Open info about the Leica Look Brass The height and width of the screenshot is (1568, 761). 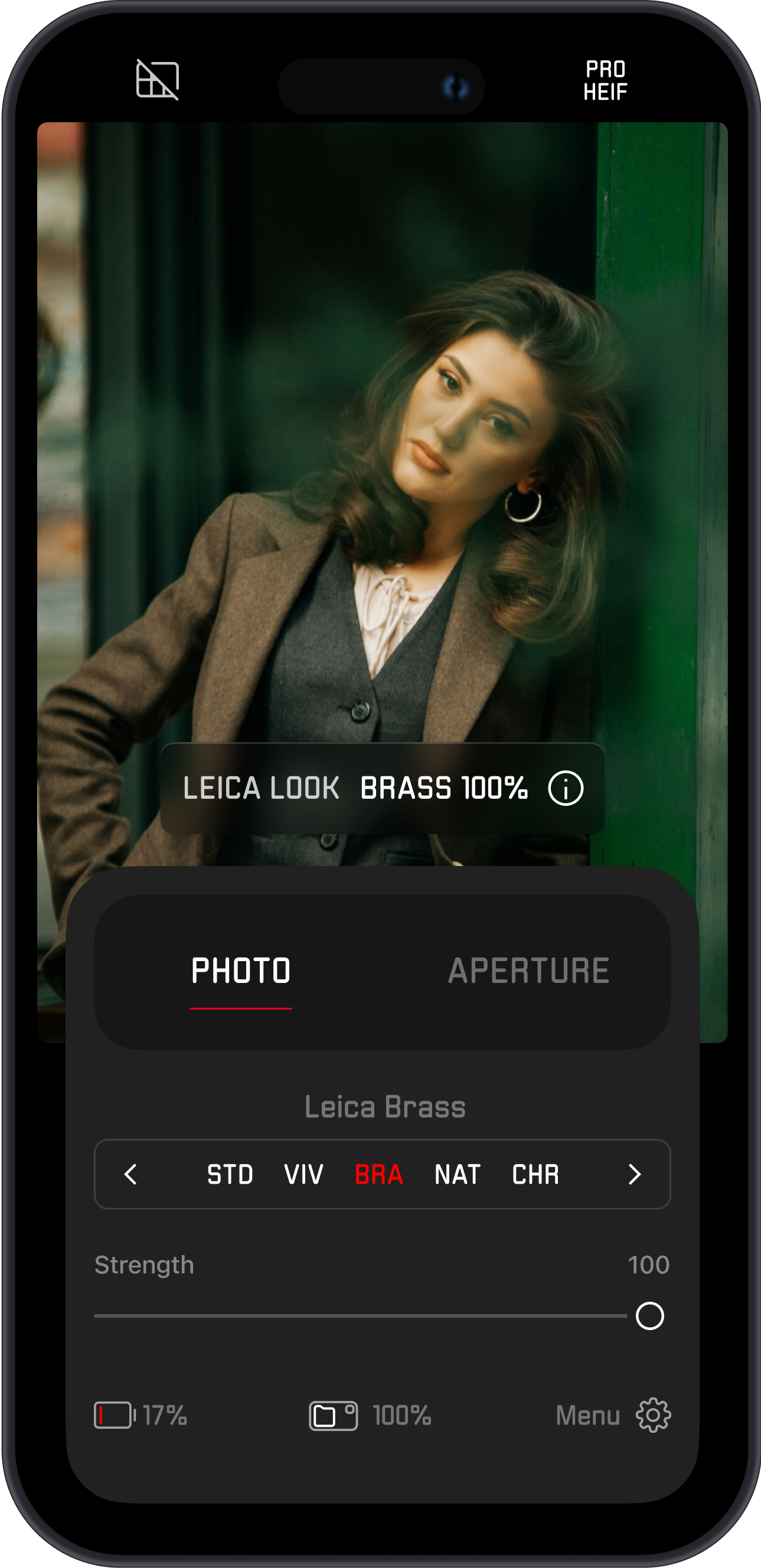[566, 788]
